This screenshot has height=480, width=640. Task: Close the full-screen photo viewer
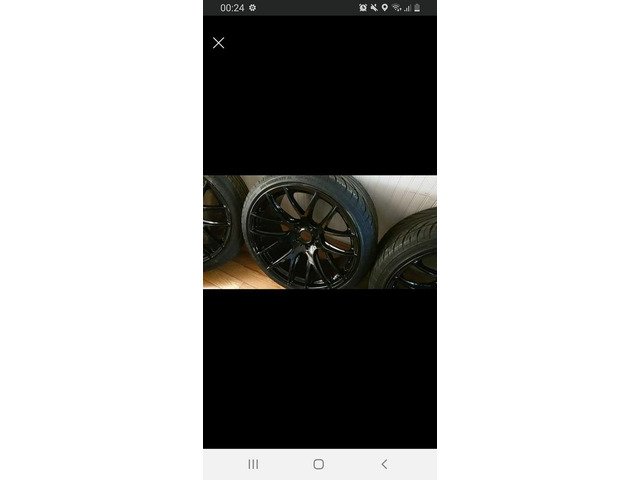218,43
